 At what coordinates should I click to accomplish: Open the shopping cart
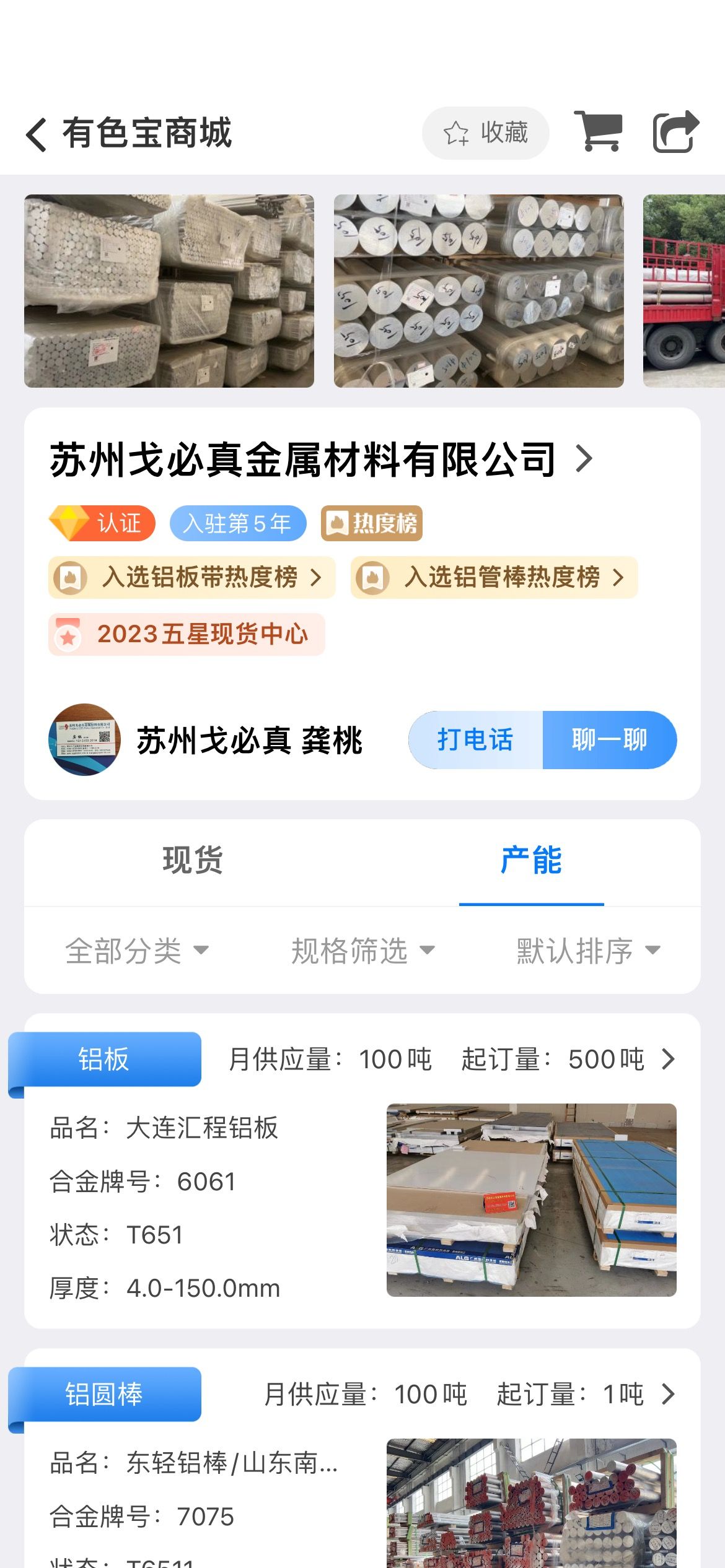coord(598,131)
